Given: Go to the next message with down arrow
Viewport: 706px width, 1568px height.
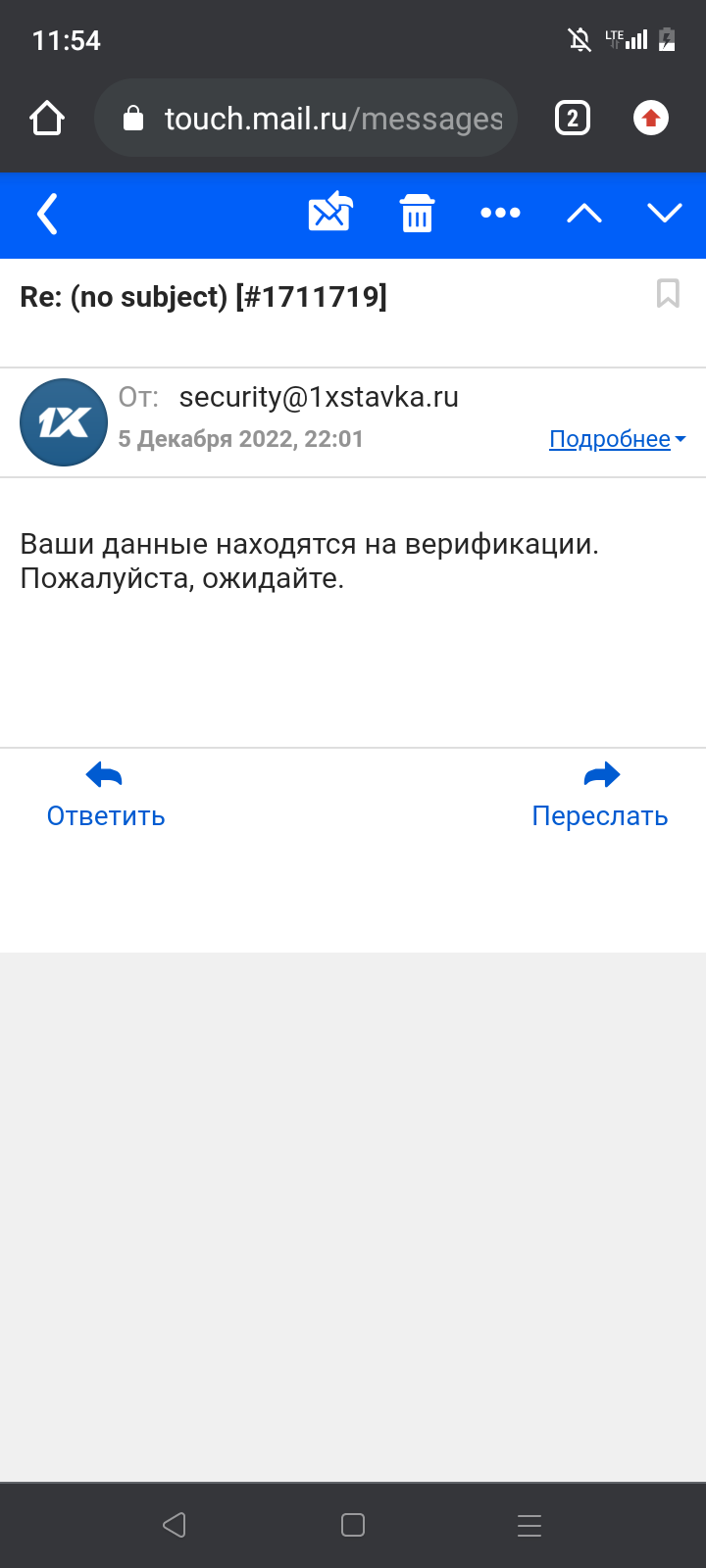Looking at the screenshot, I should [665, 213].
